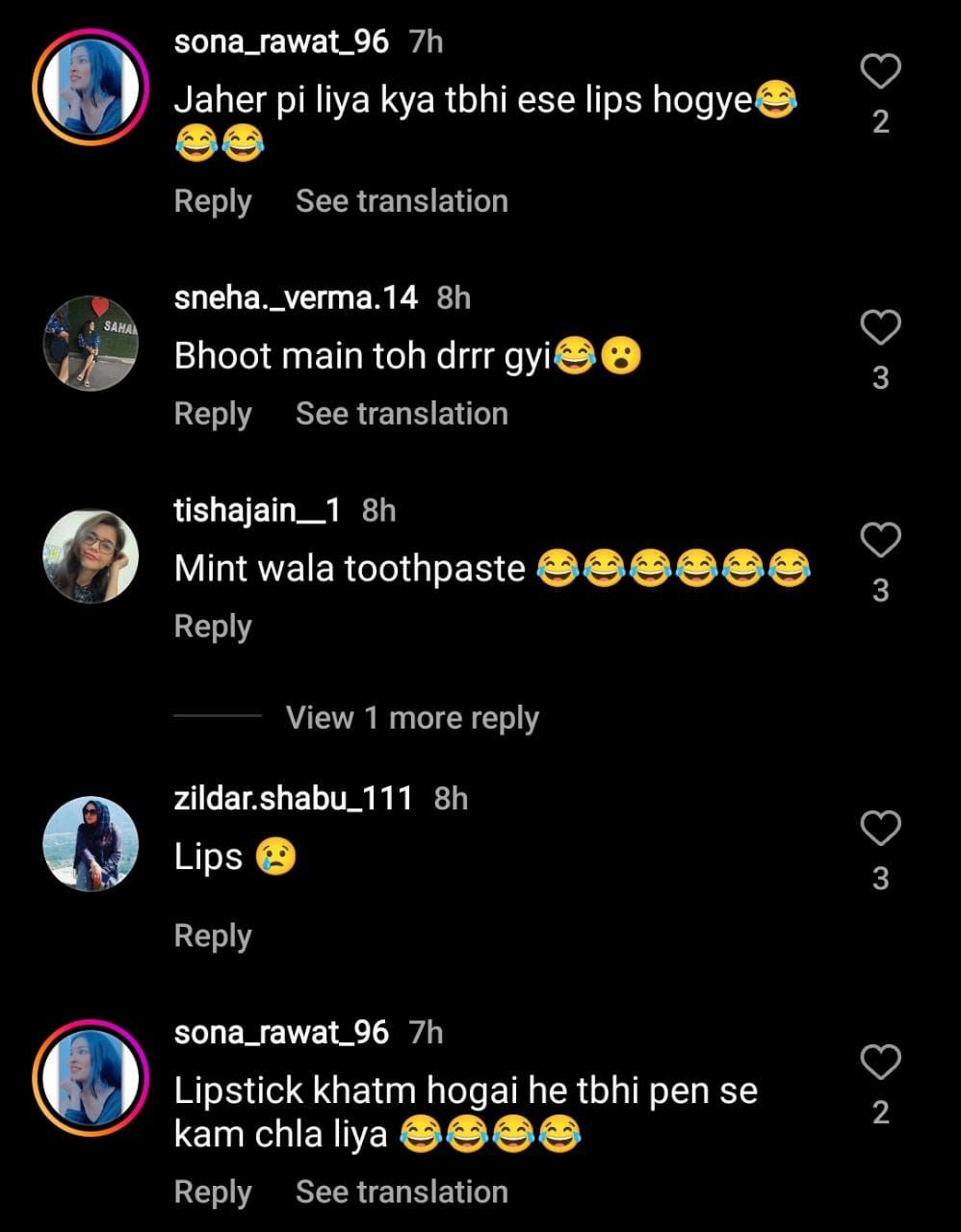Visit the zildar.shabu_111 username link
The width and height of the screenshot is (961, 1232).
pos(293,798)
